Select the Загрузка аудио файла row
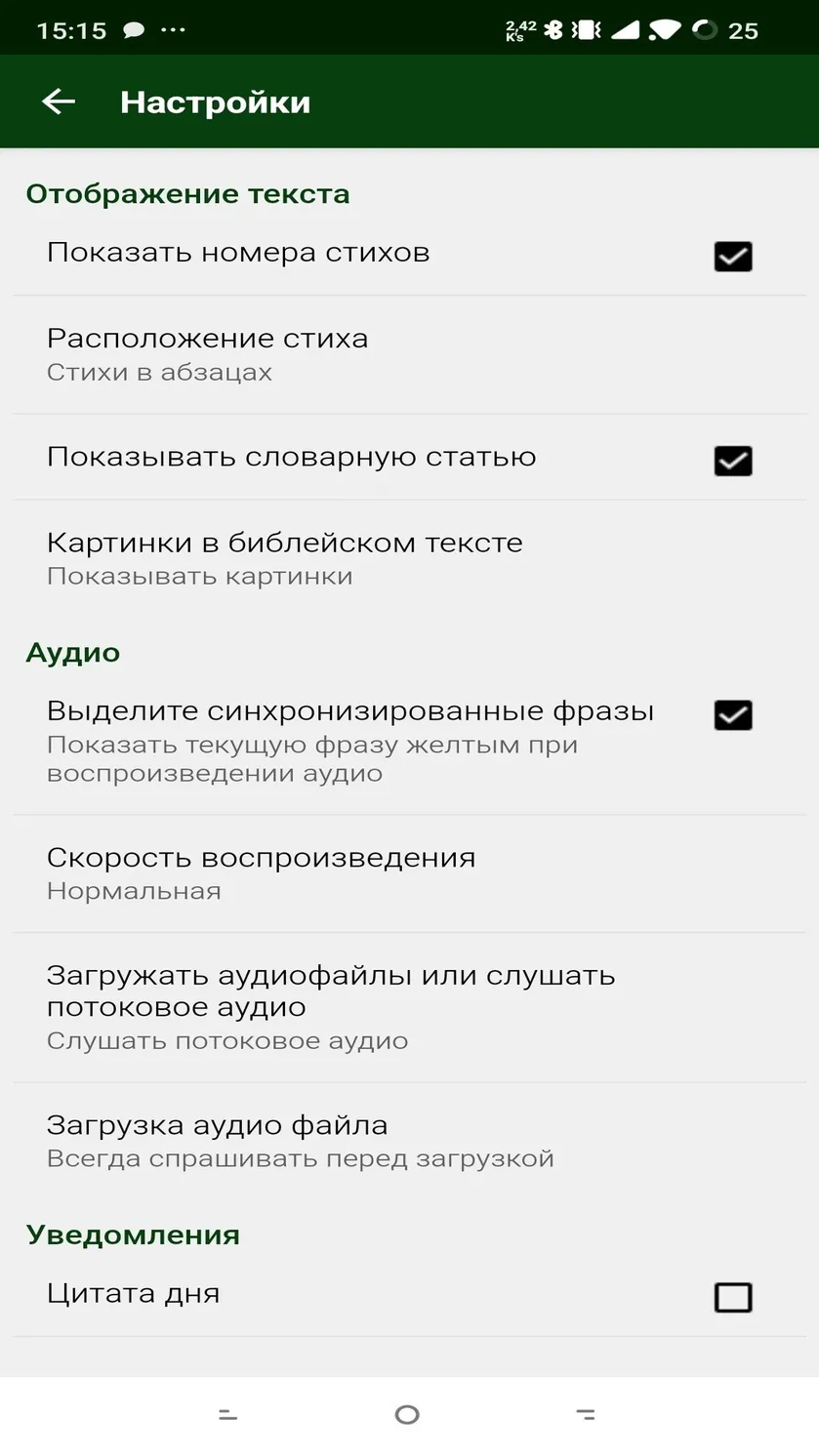This screenshot has height=1456, width=819. click(410, 1141)
